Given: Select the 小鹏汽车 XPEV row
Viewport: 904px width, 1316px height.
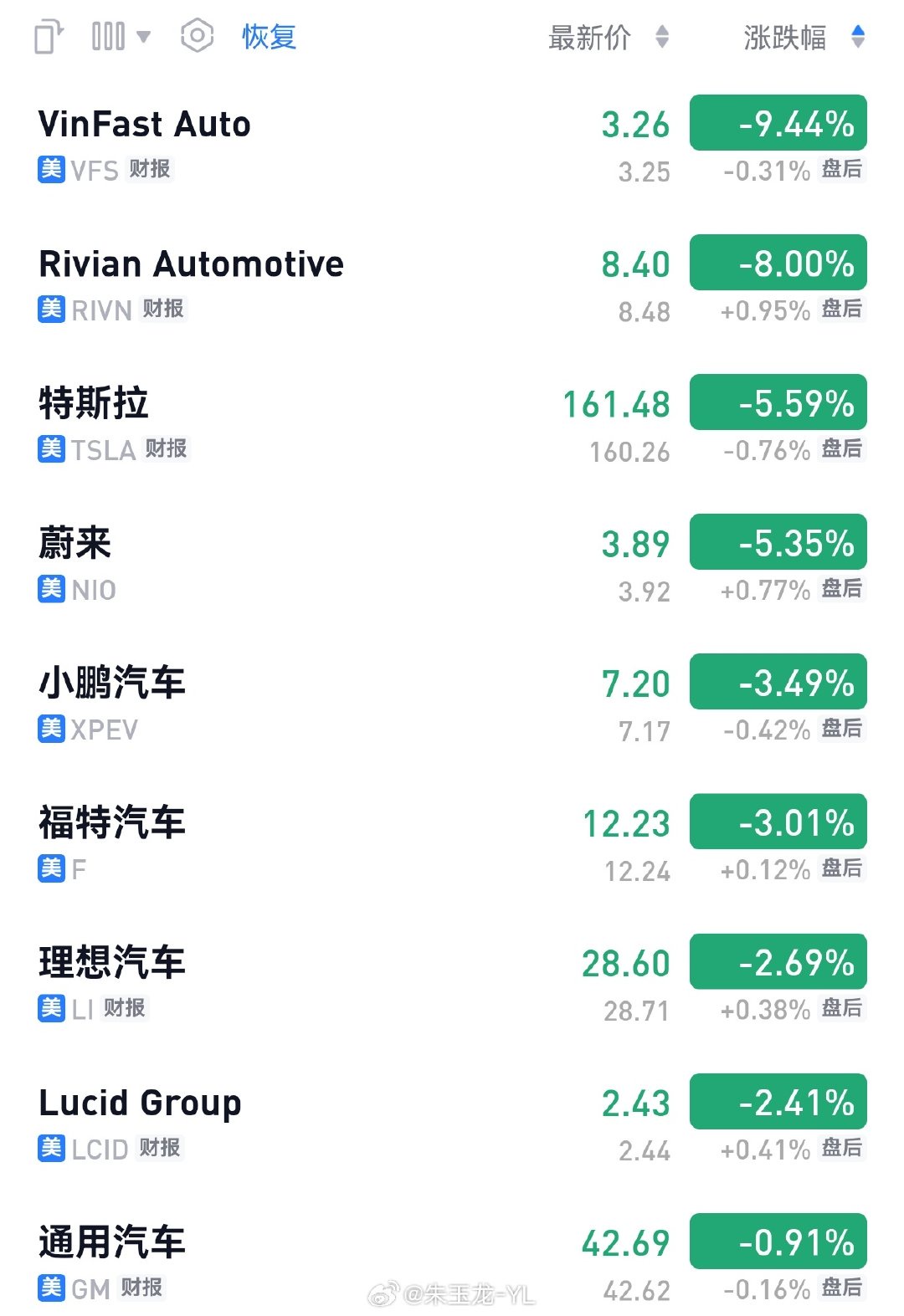Looking at the screenshot, I should tap(112, 684).
